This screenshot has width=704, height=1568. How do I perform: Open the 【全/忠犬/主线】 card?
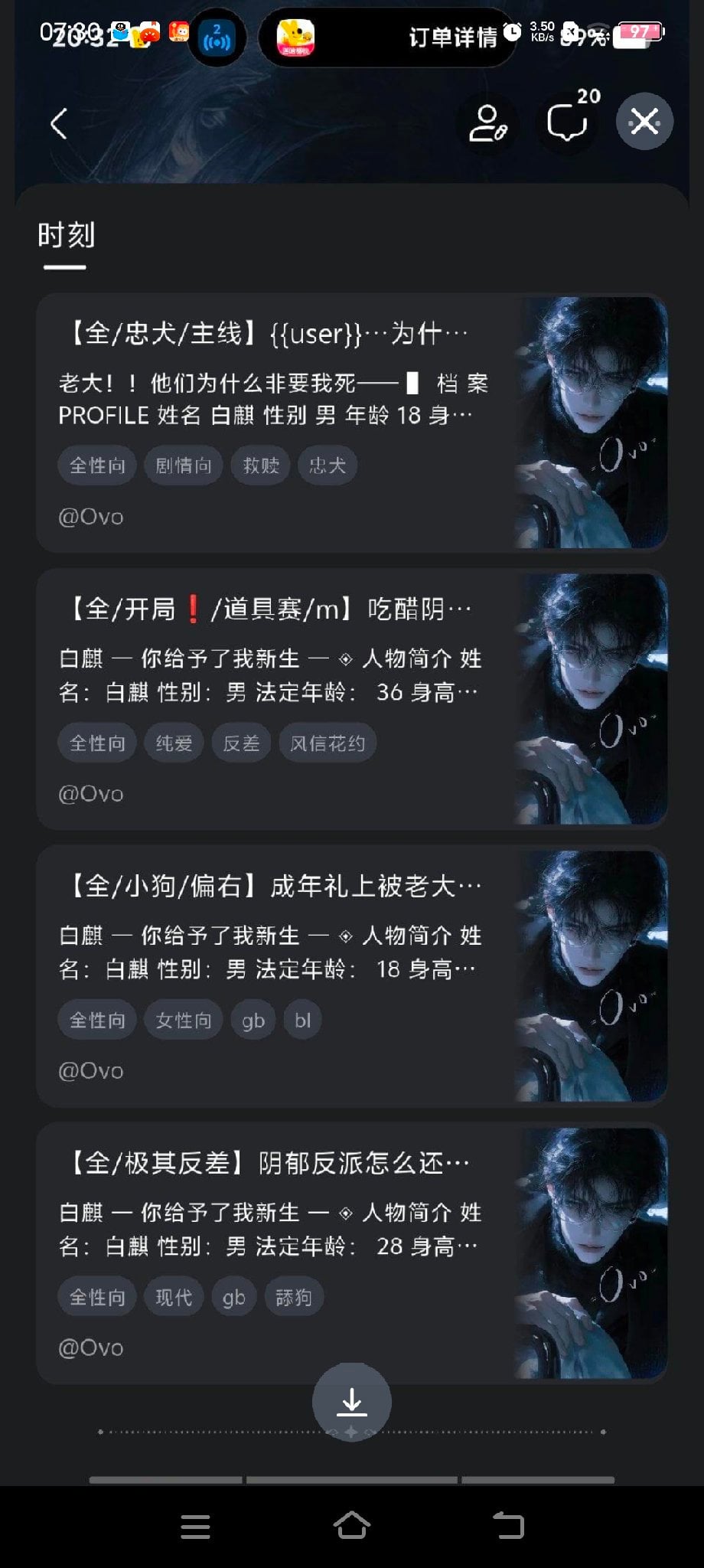(x=351, y=423)
